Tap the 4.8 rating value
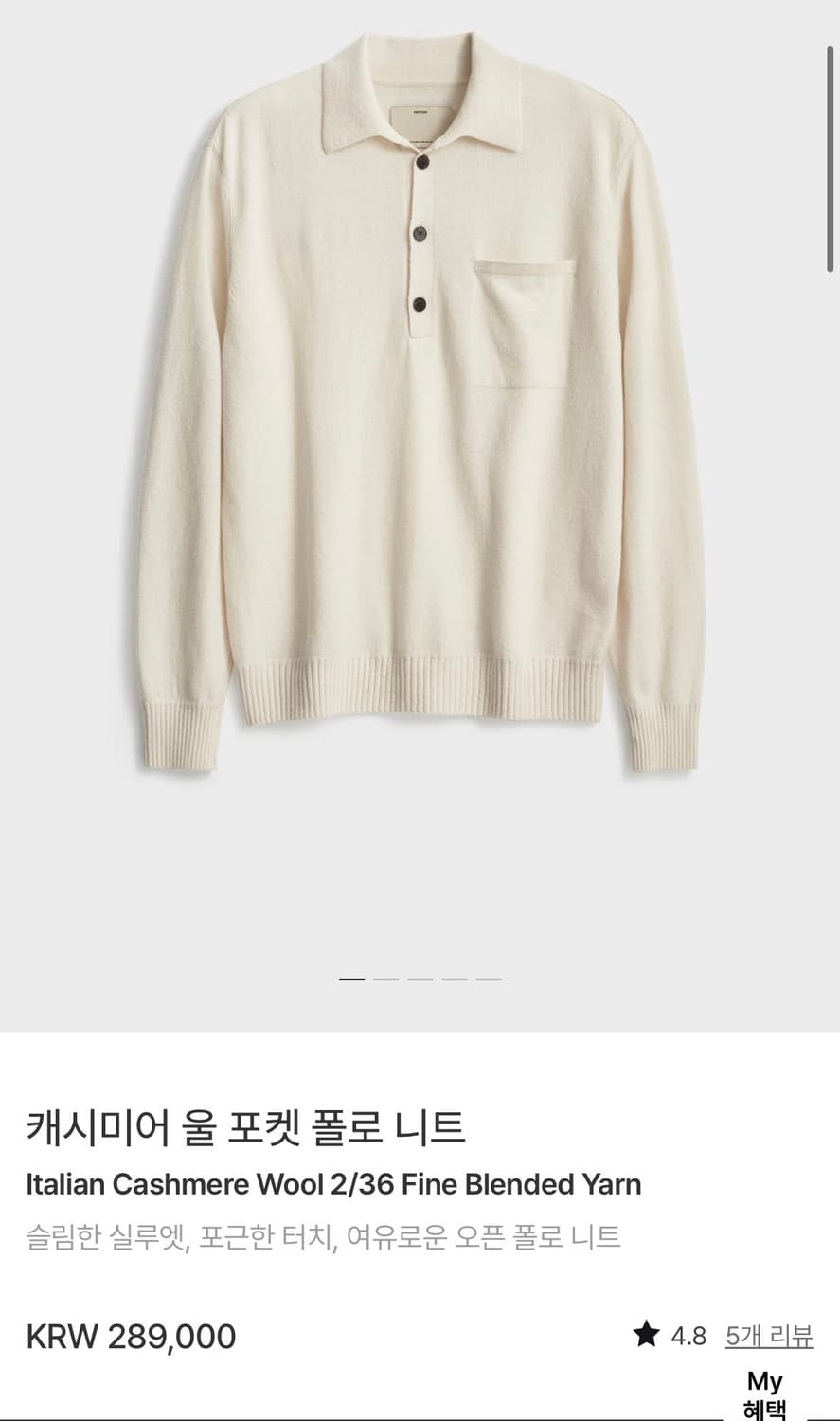This screenshot has height=1421, width=840. pyautogui.click(x=689, y=1336)
